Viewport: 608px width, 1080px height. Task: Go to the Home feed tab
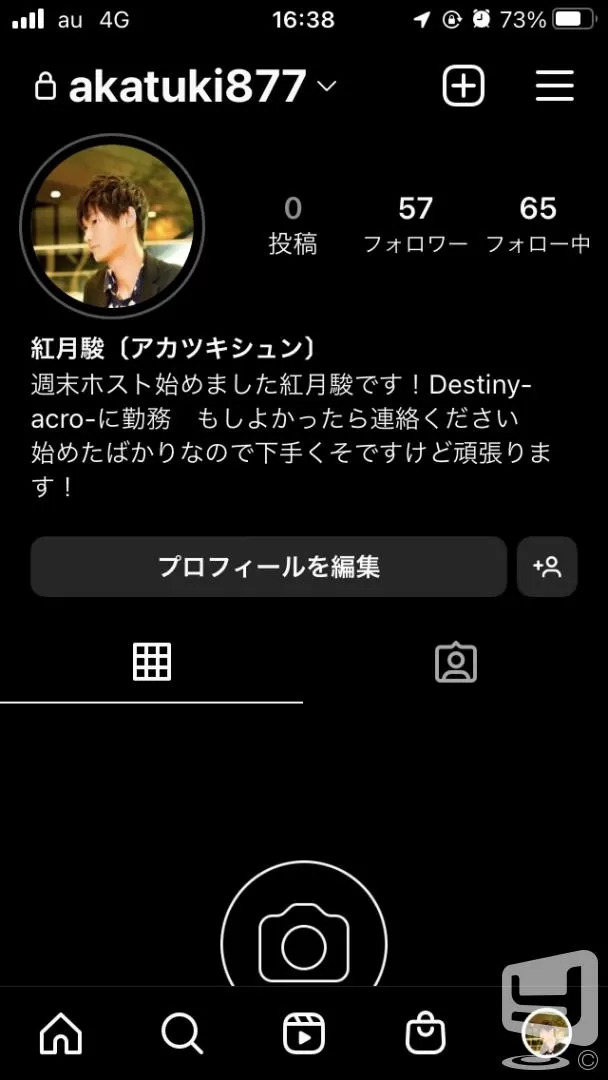pyautogui.click(x=61, y=1034)
